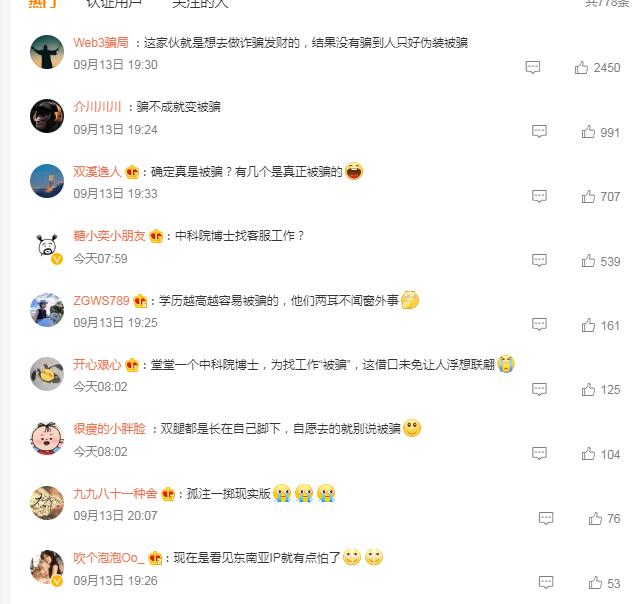Switch to the 认证用户 tab
The width and height of the screenshot is (639, 604).
point(113,4)
